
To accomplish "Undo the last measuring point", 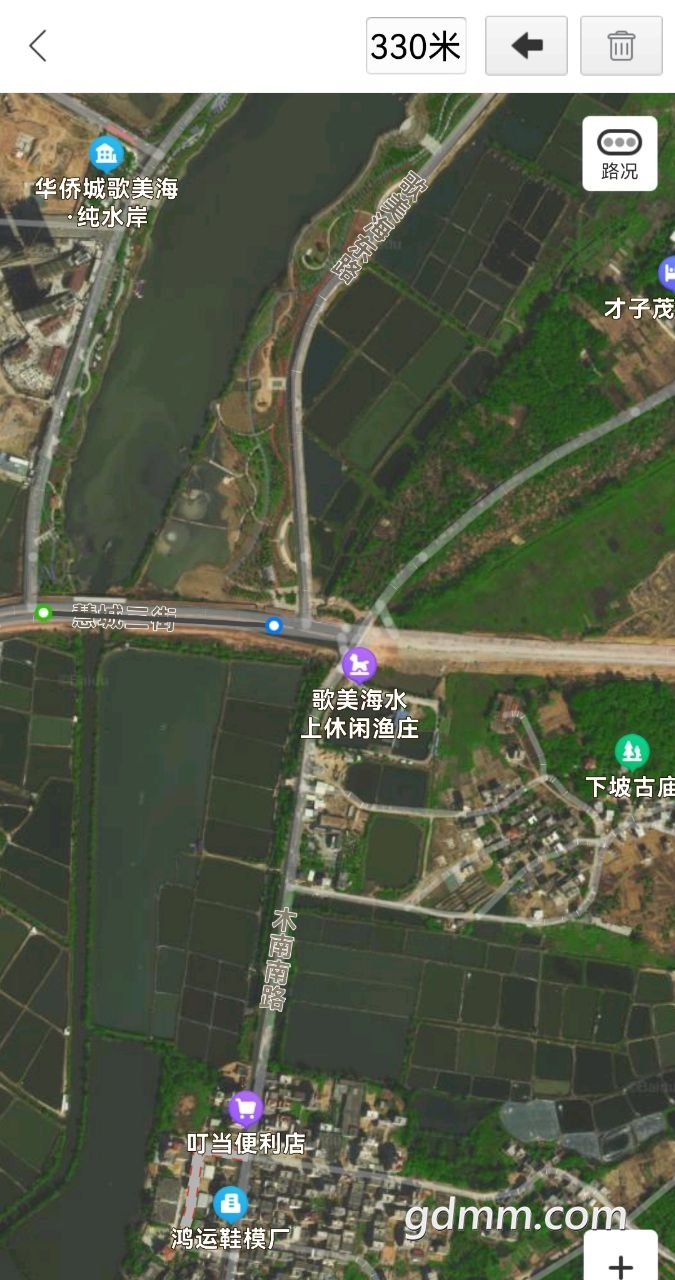I will [526, 46].
